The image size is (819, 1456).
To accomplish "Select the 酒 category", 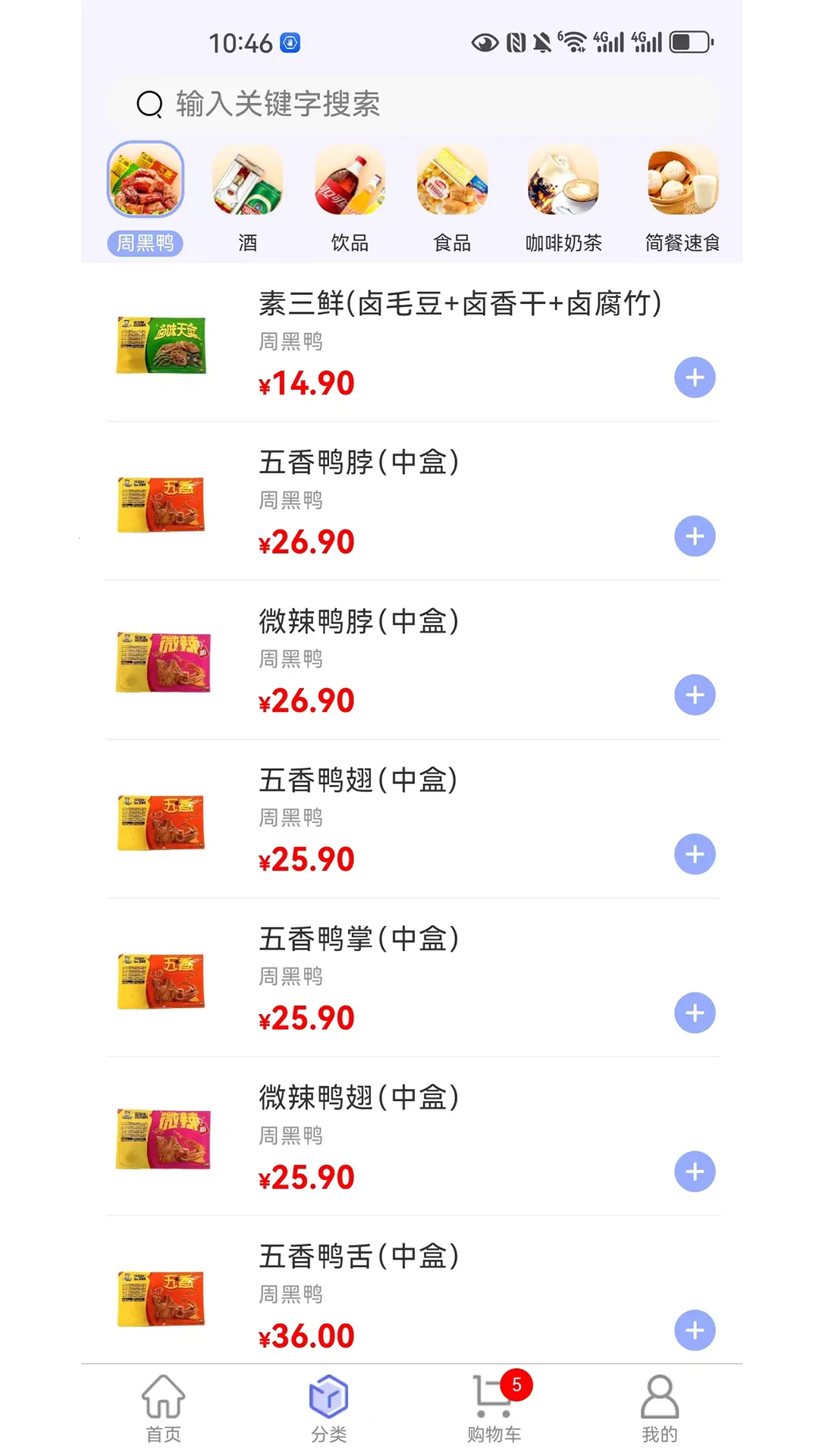I will click(x=247, y=199).
